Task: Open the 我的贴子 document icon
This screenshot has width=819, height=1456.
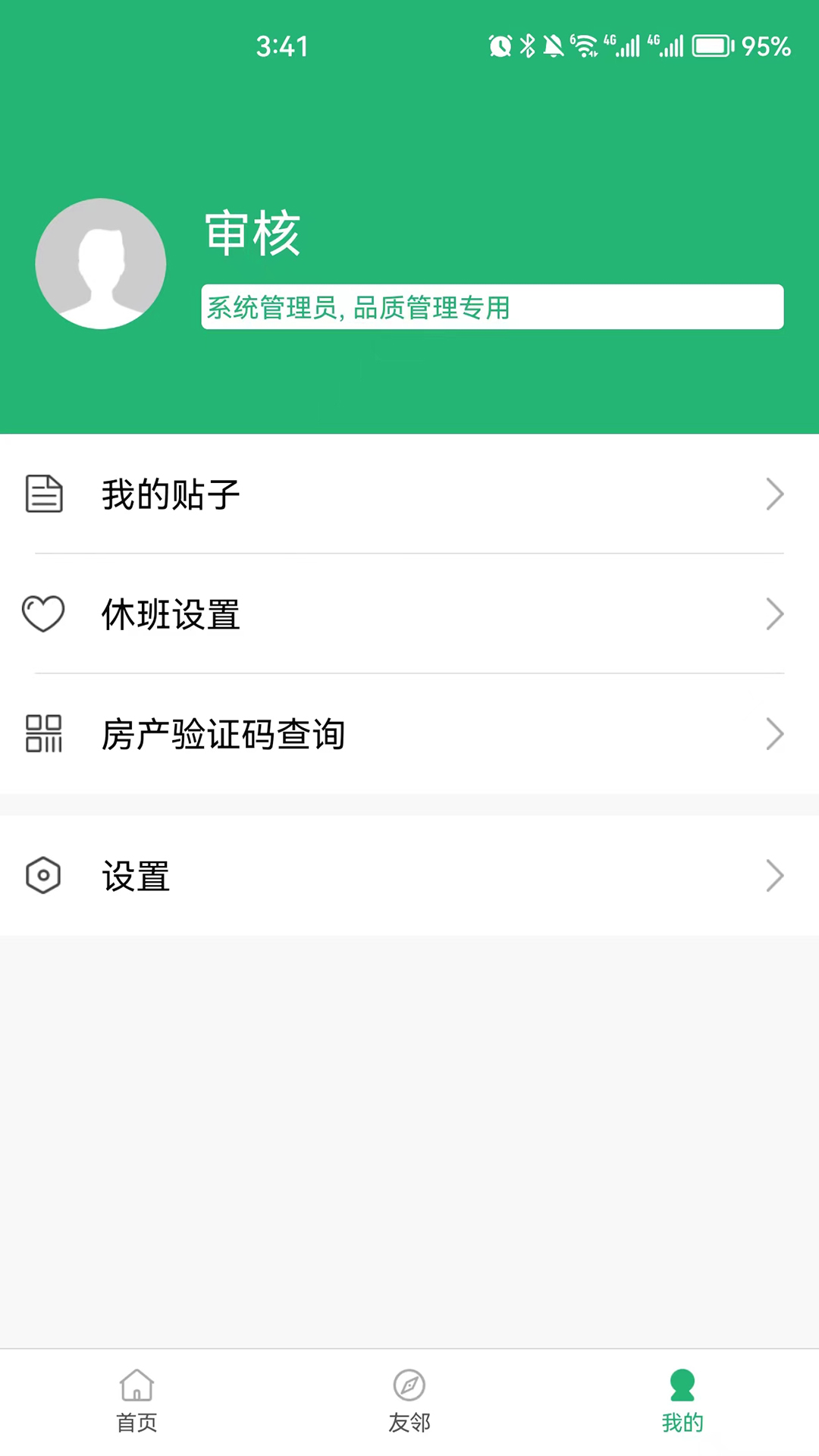Action: 44,494
